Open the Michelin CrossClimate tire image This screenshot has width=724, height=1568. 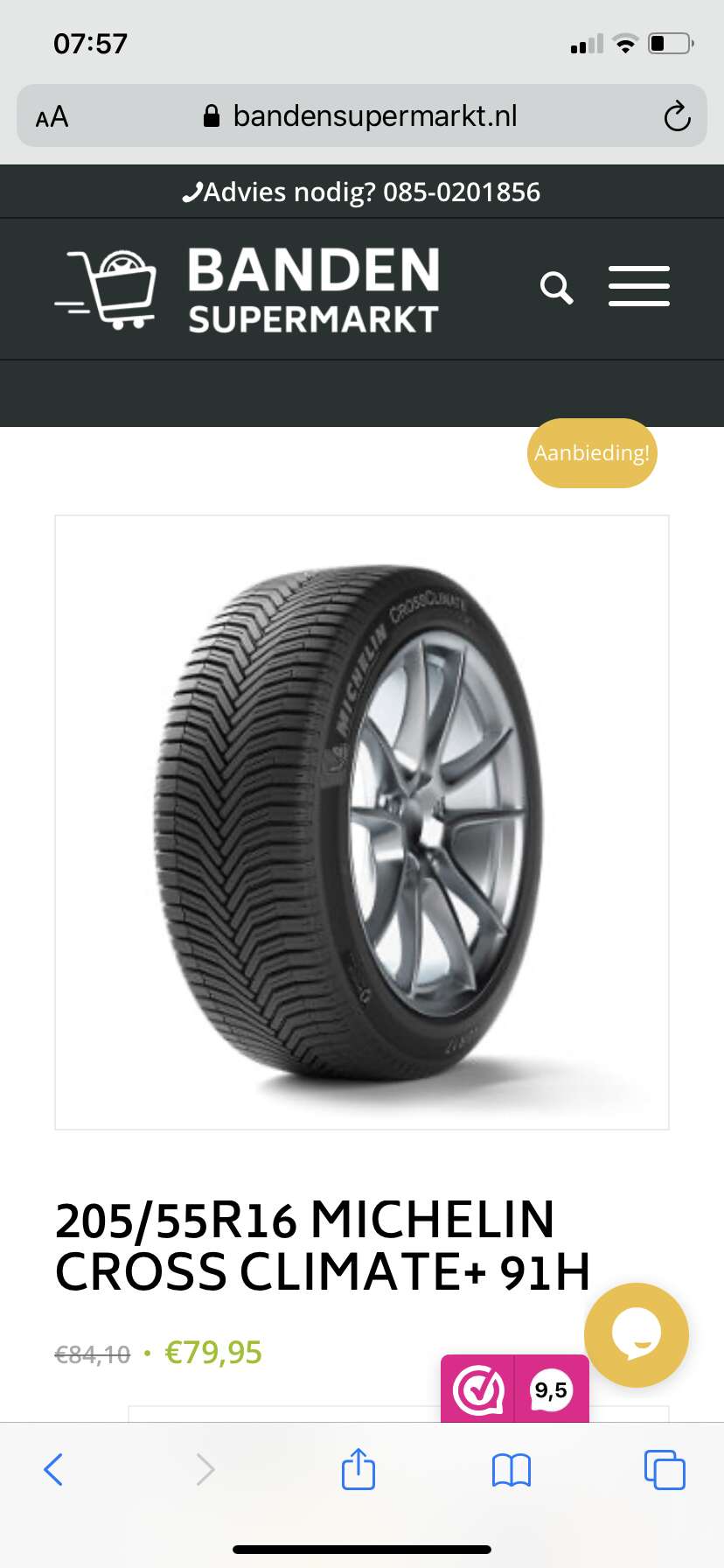362,822
